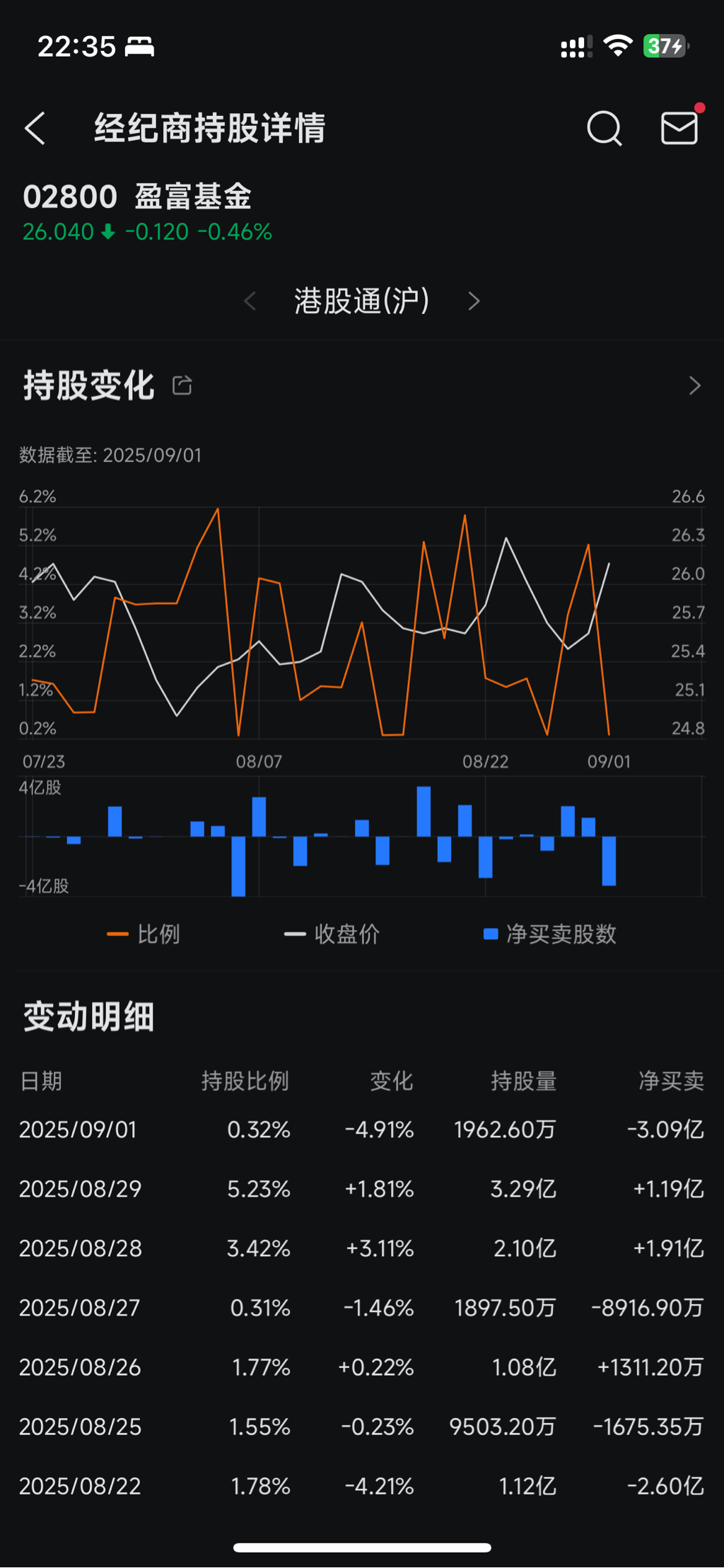Toggle the 比例 legend line

(x=144, y=934)
